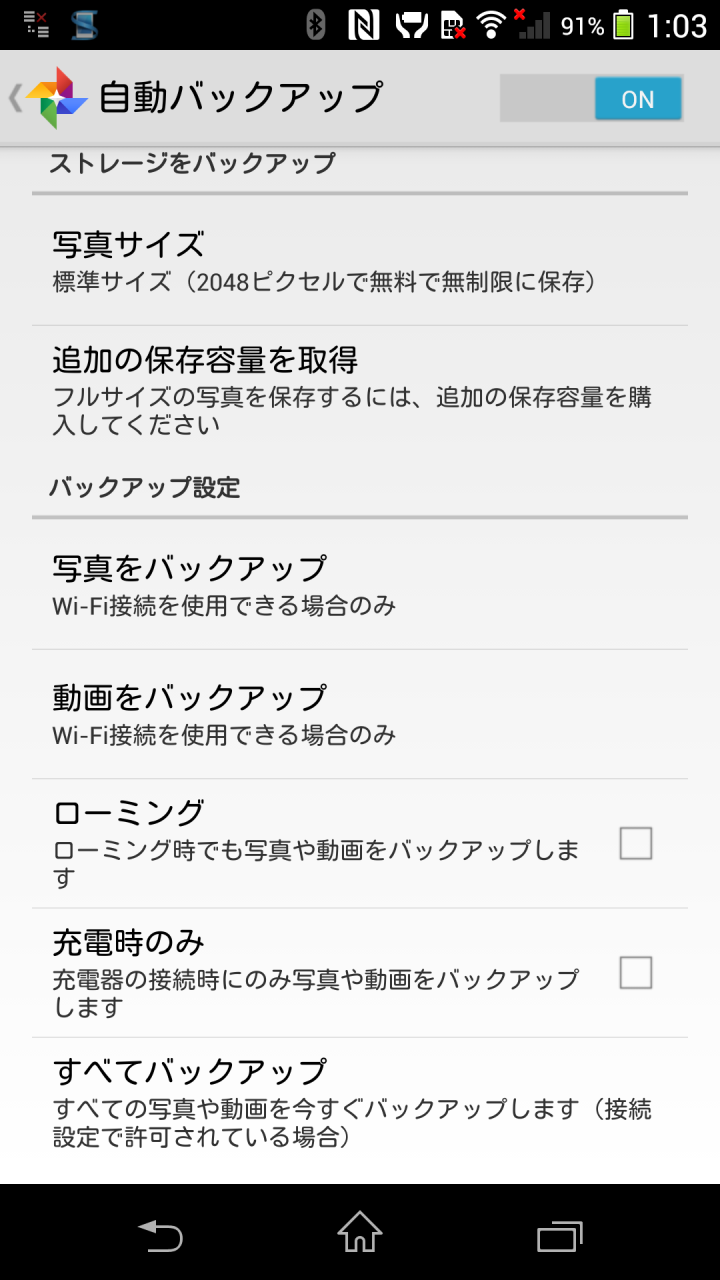Viewport: 720px width, 1280px height.
Task: Enable the ローミング checkbox
Action: (x=636, y=844)
